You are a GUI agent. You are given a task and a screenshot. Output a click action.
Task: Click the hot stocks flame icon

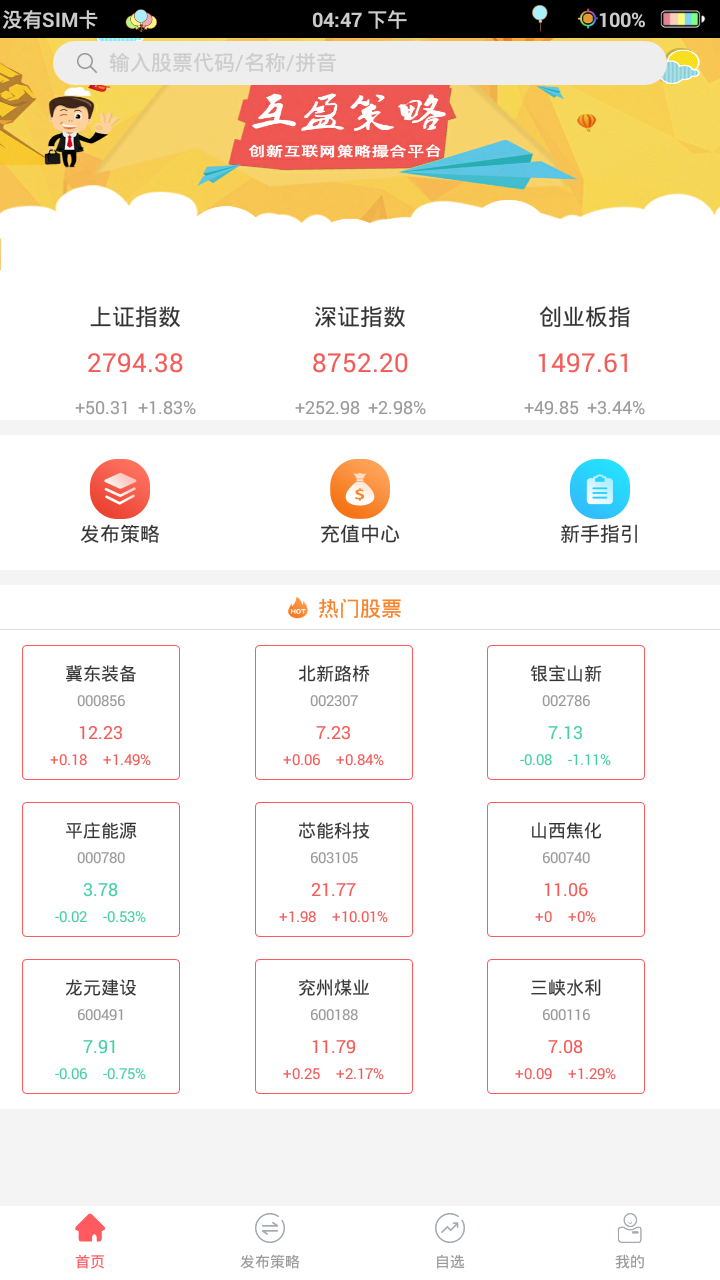pyautogui.click(x=297, y=608)
